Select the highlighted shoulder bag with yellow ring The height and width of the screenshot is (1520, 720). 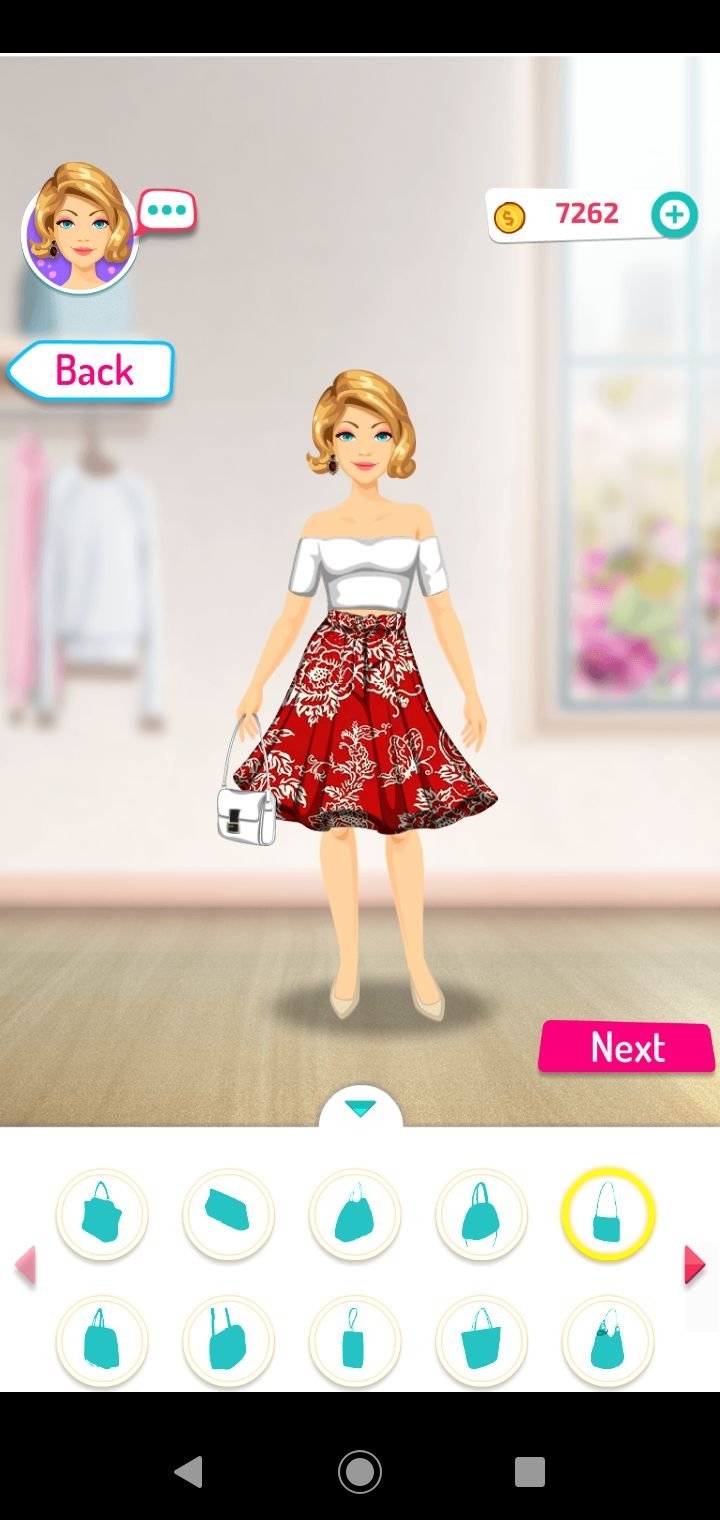pos(607,1214)
